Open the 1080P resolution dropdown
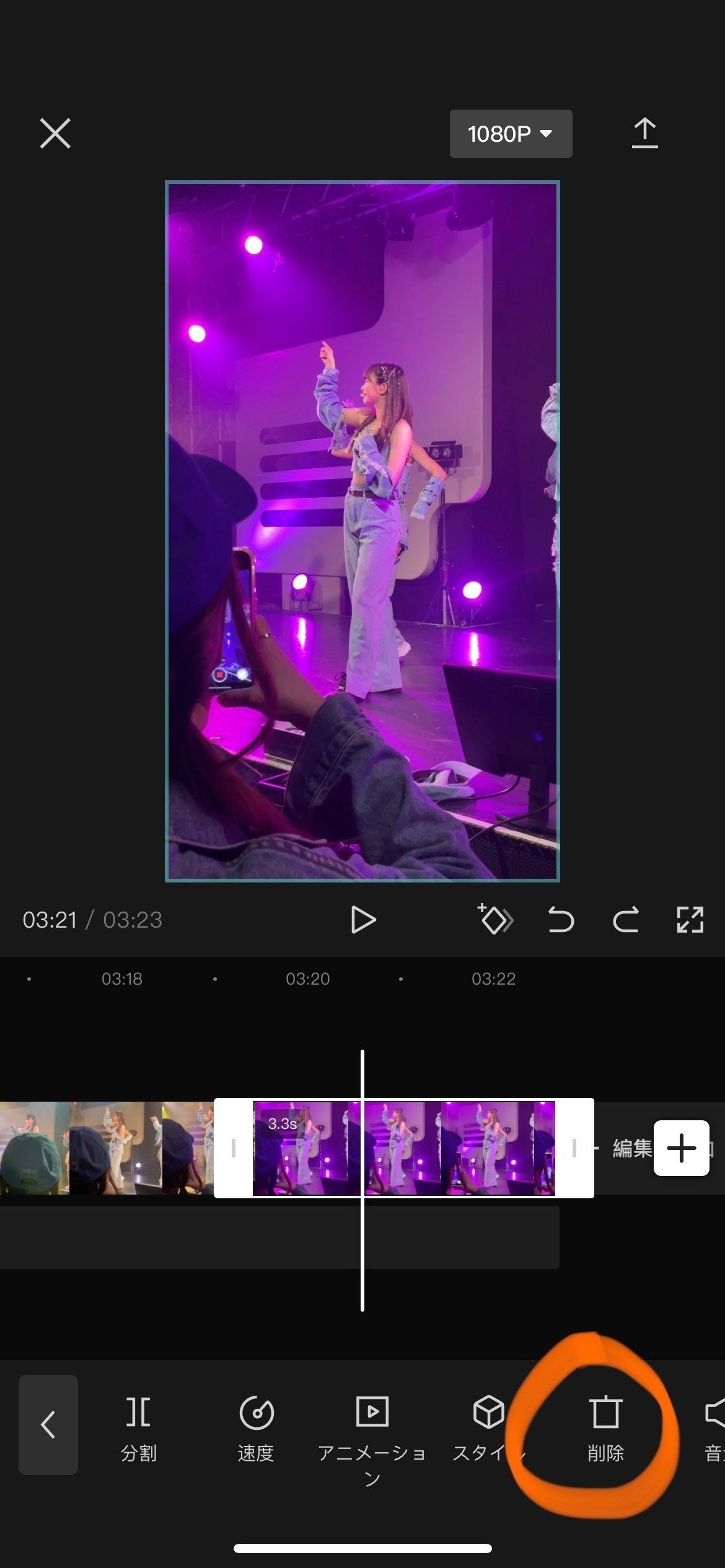Viewport: 725px width, 1568px height. (x=511, y=134)
